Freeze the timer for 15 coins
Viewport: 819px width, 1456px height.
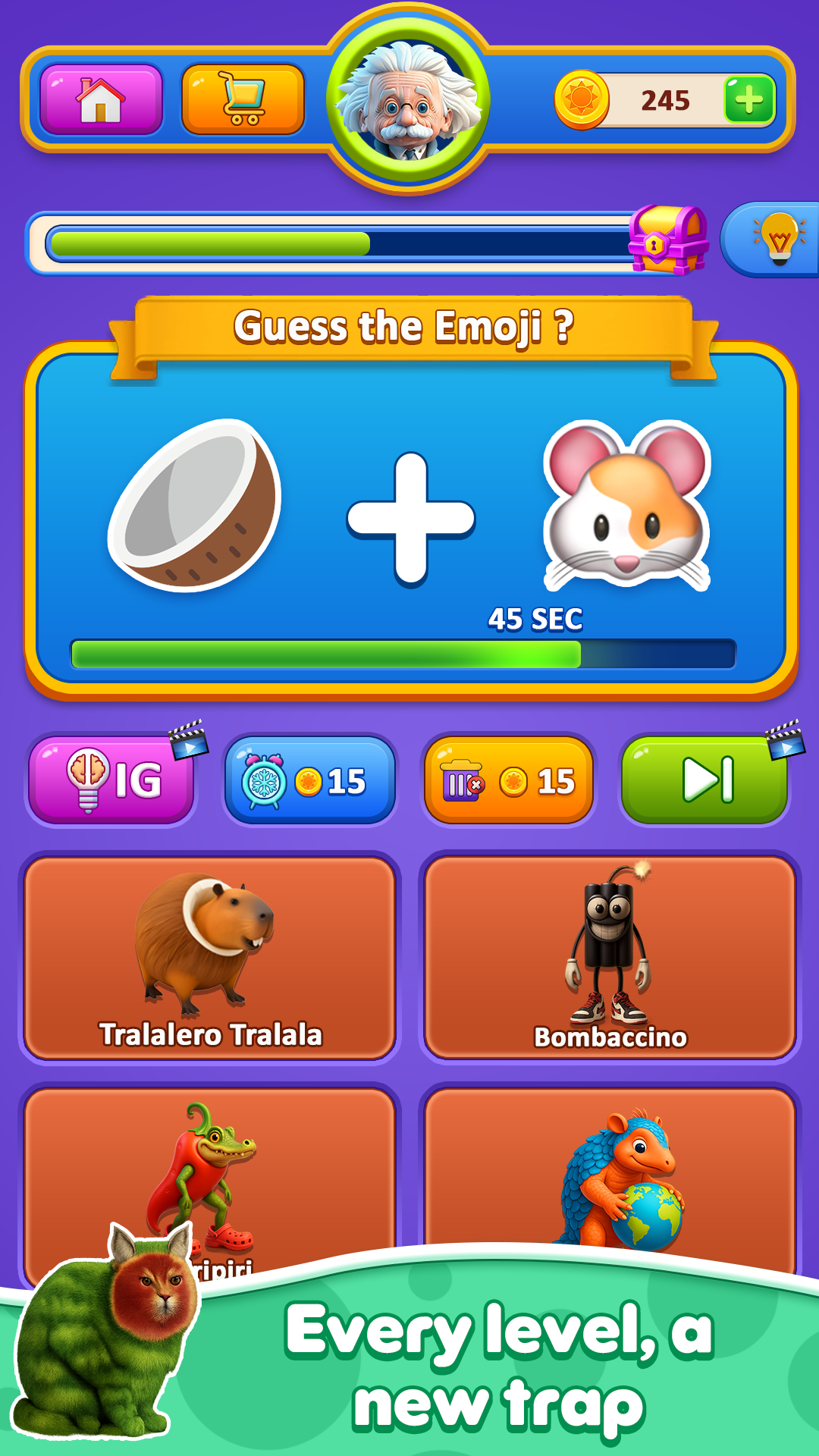point(309,780)
